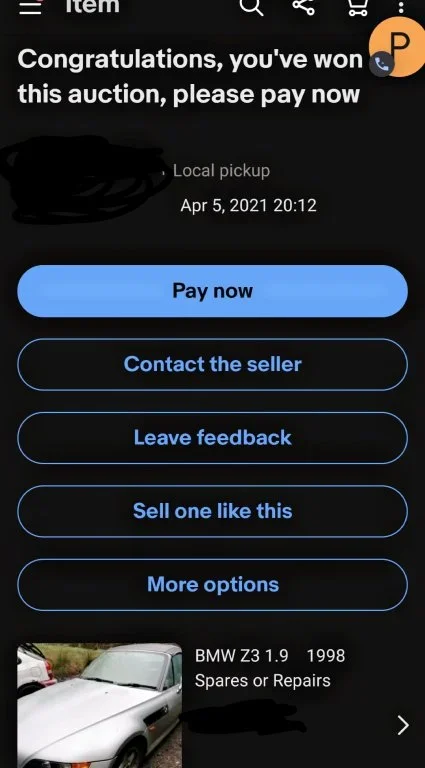Tap the orange P call bubble
The height and width of the screenshot is (768, 425).
(397, 47)
